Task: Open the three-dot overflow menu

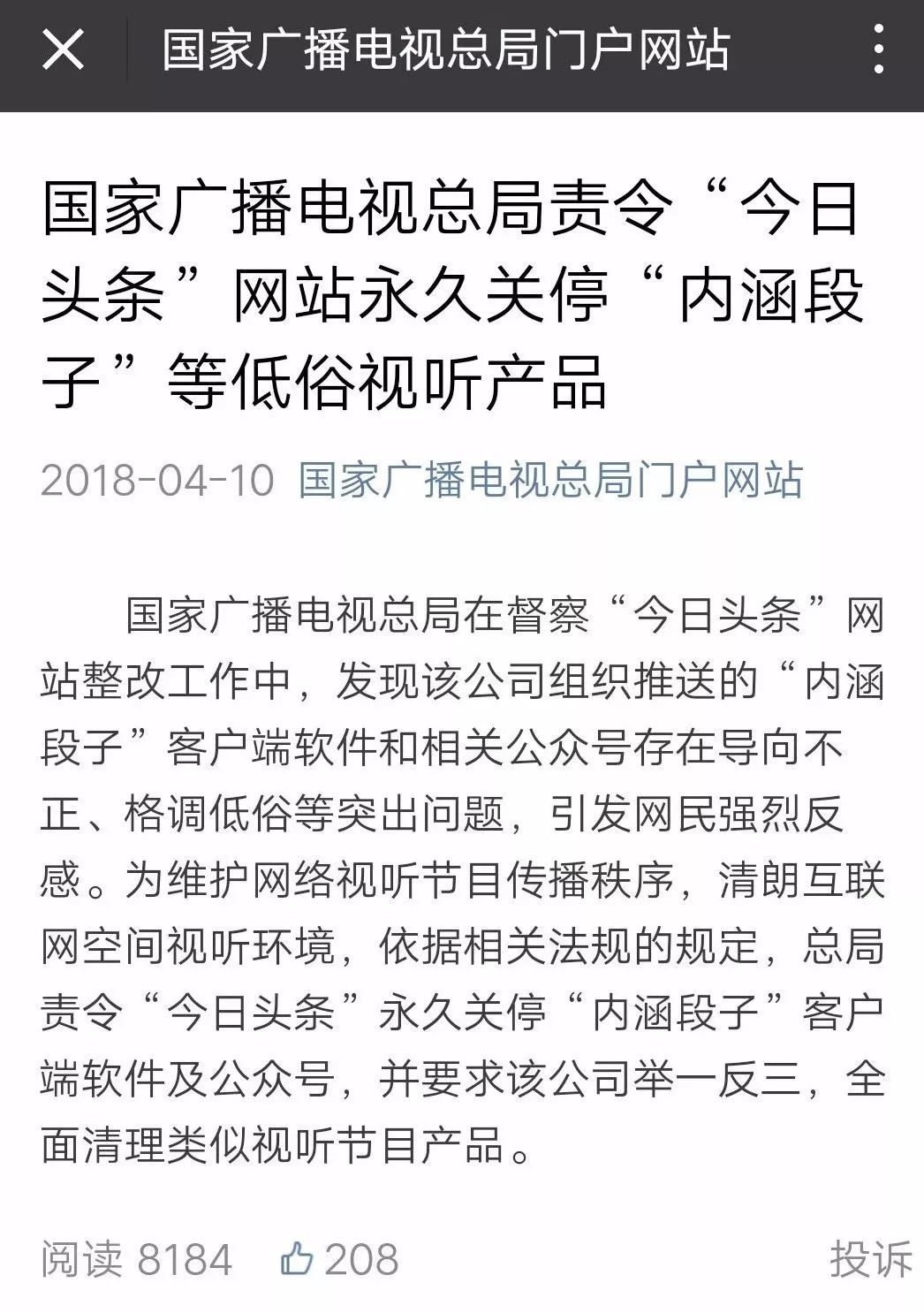Action: [878, 49]
